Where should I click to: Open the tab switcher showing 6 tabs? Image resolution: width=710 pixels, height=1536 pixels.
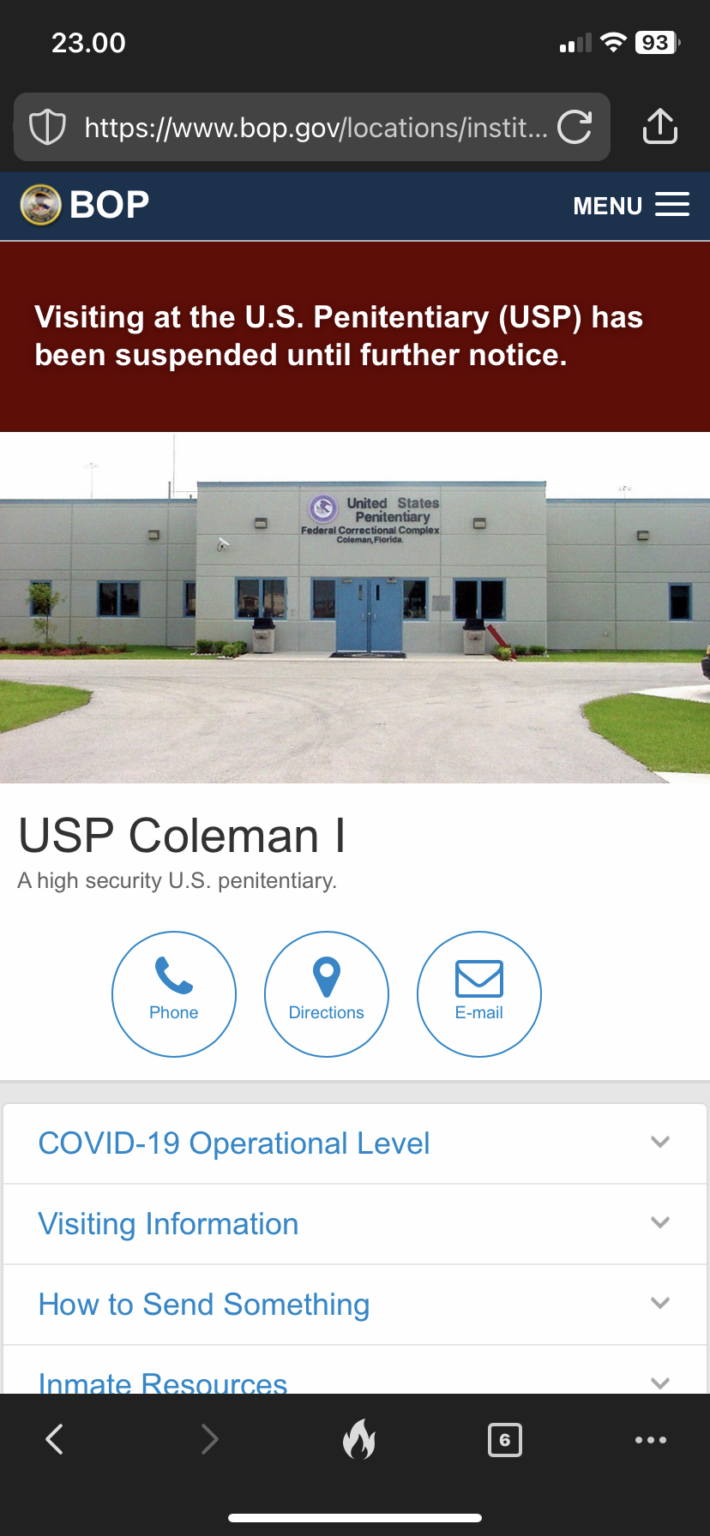504,1440
